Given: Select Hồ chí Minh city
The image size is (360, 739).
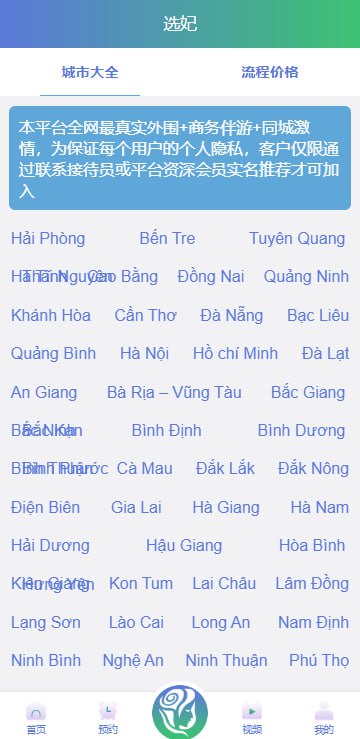Looking at the screenshot, I should click(x=236, y=353).
